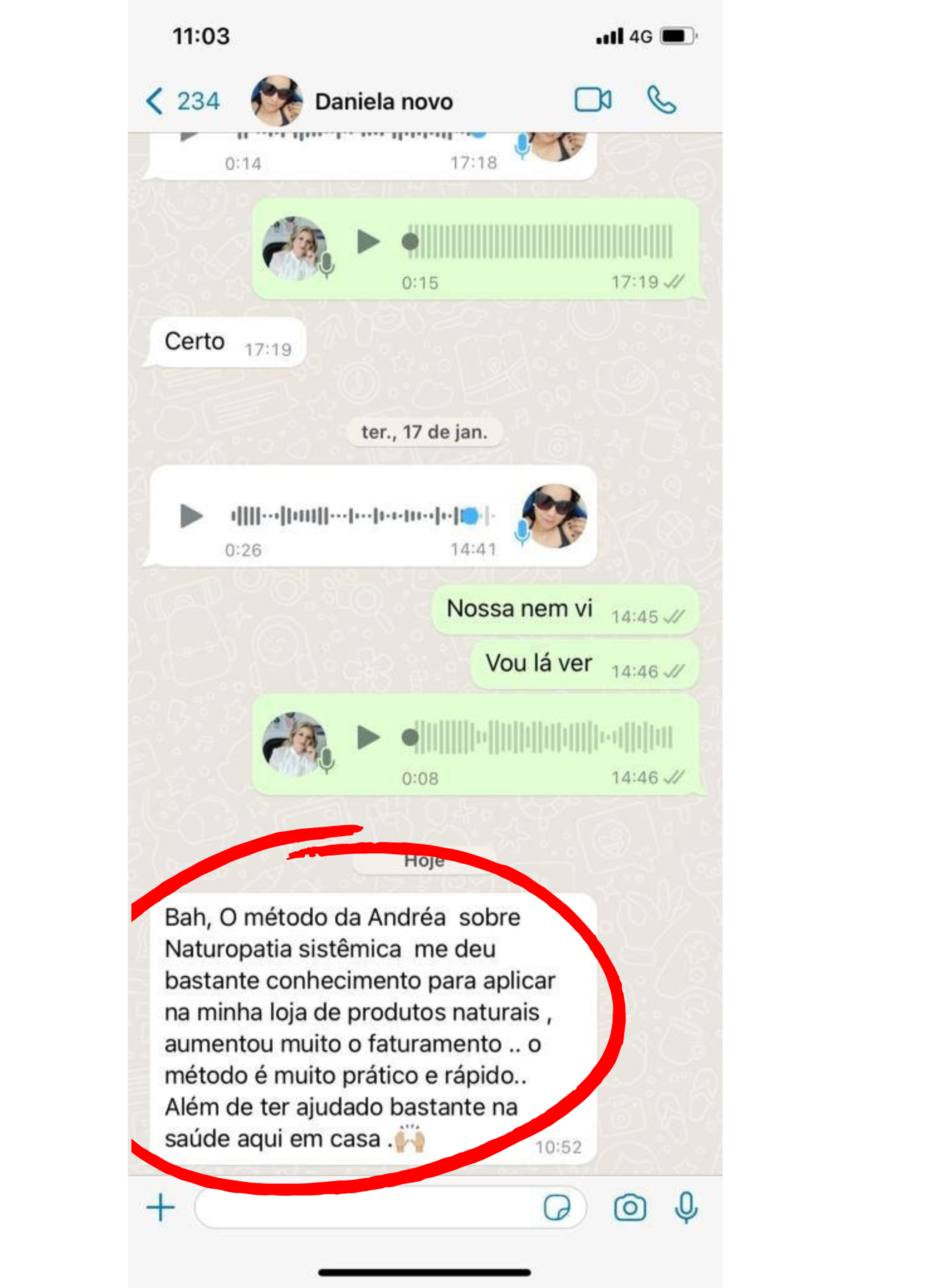Play the 0:15 voice message
Screen dimensions: 926x1288
pos(367,242)
